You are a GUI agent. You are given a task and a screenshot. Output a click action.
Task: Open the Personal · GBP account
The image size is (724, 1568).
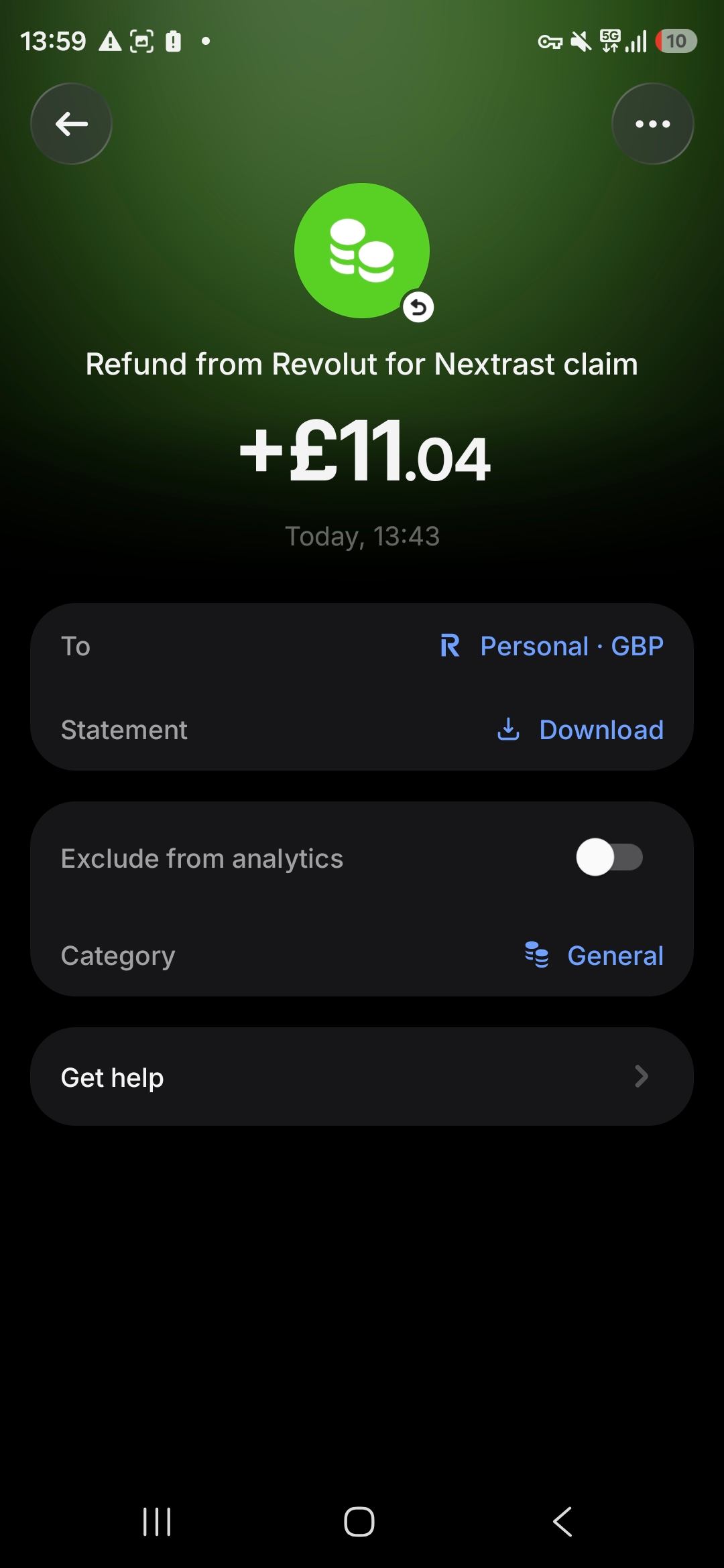pos(552,647)
